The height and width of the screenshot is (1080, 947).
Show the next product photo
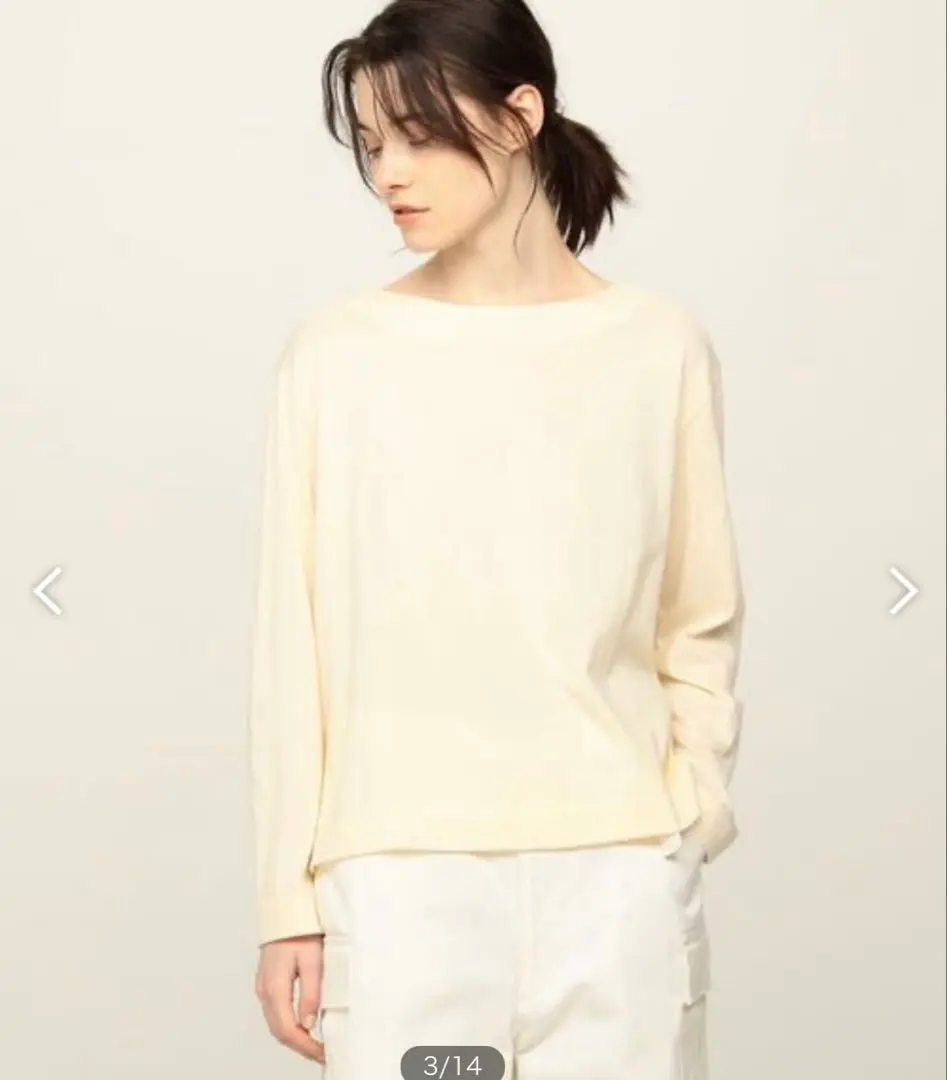pos(902,591)
